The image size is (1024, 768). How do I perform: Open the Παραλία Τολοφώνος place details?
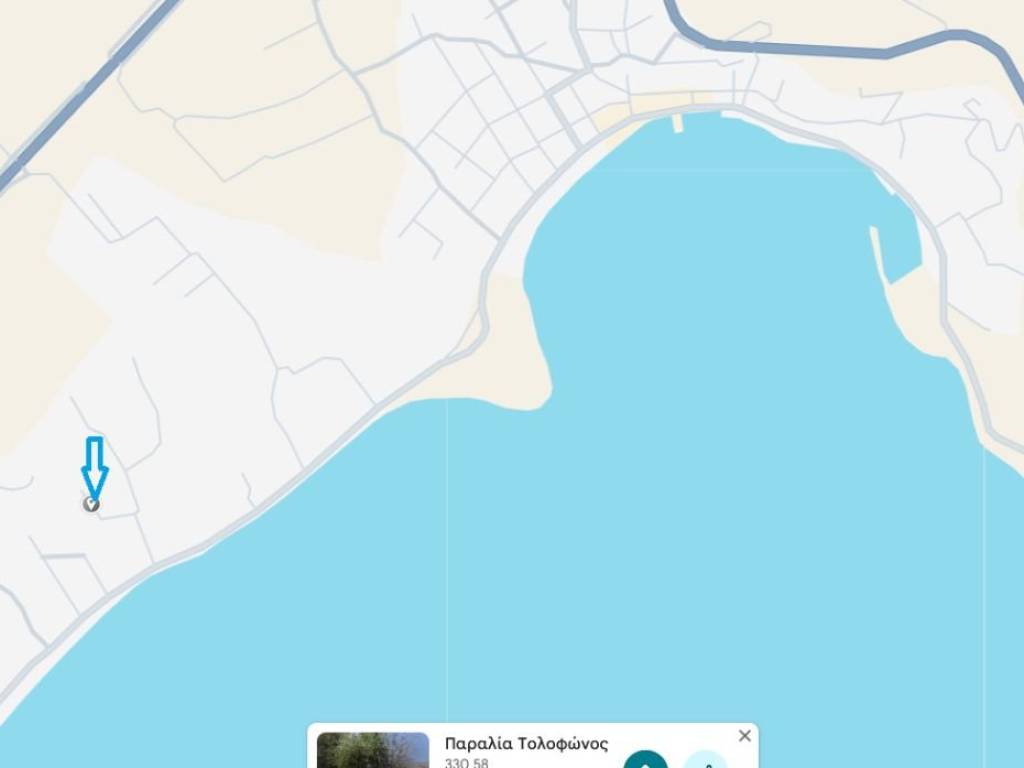(x=526, y=745)
